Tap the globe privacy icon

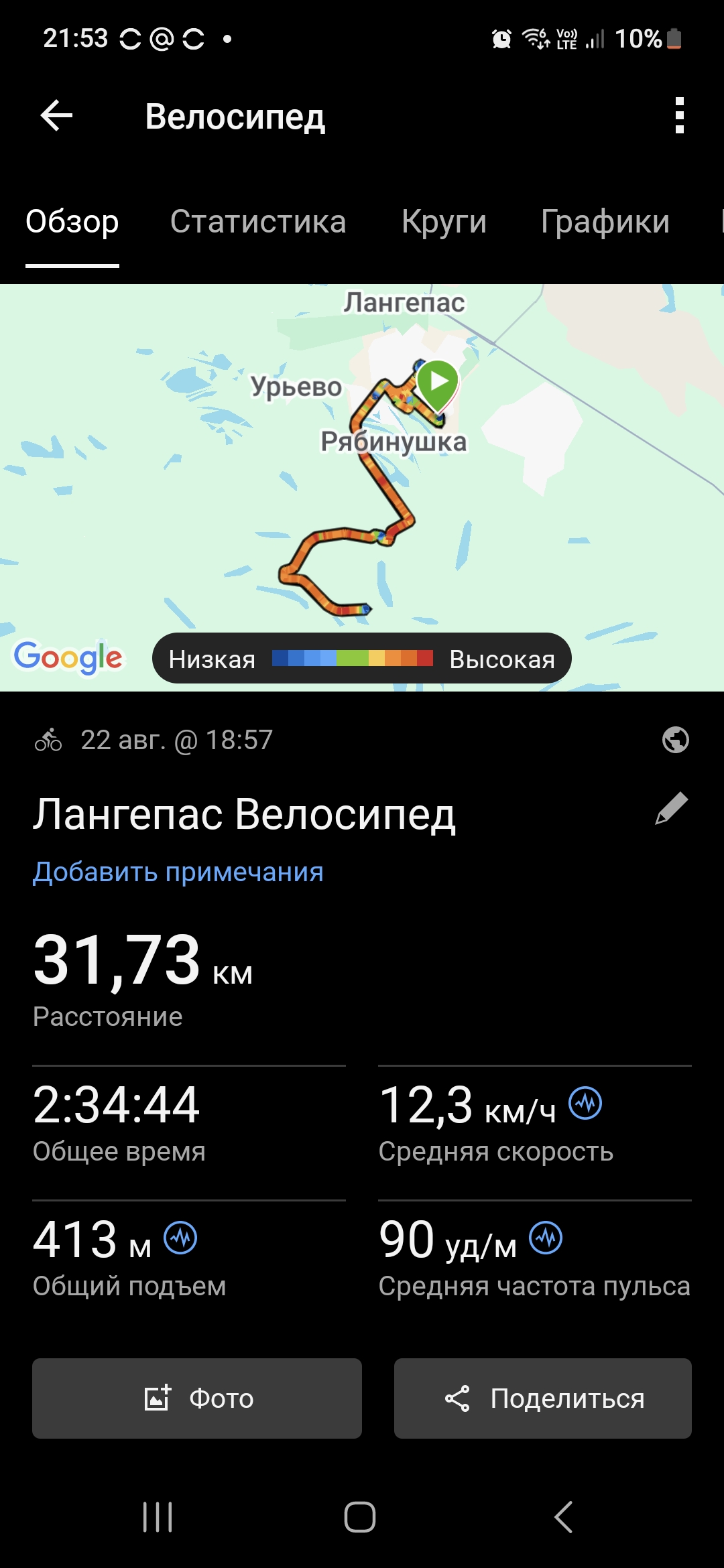click(675, 740)
